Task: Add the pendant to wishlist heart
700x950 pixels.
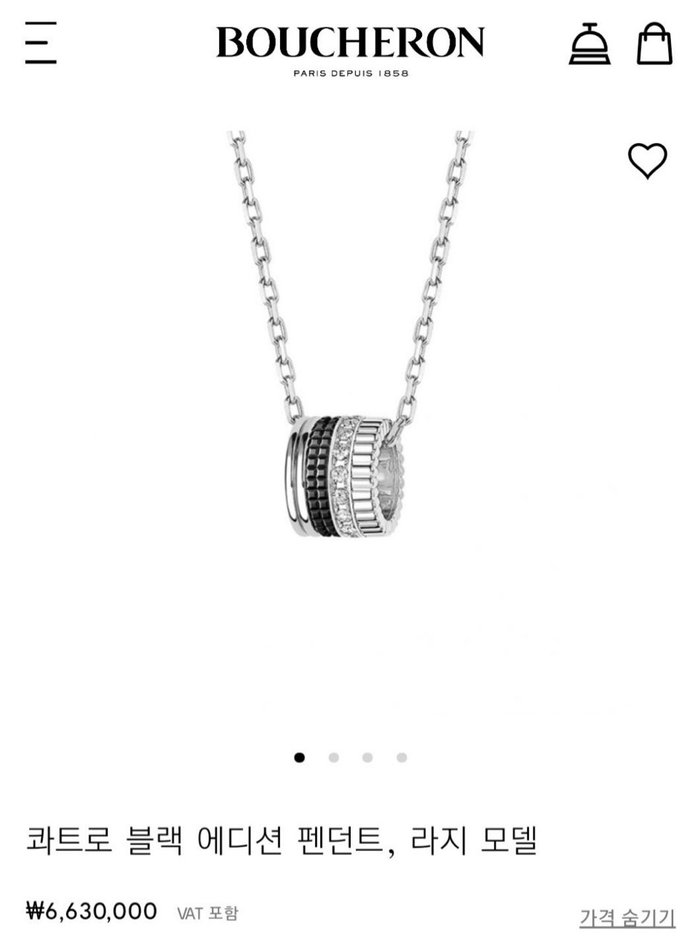Action: coord(647,160)
